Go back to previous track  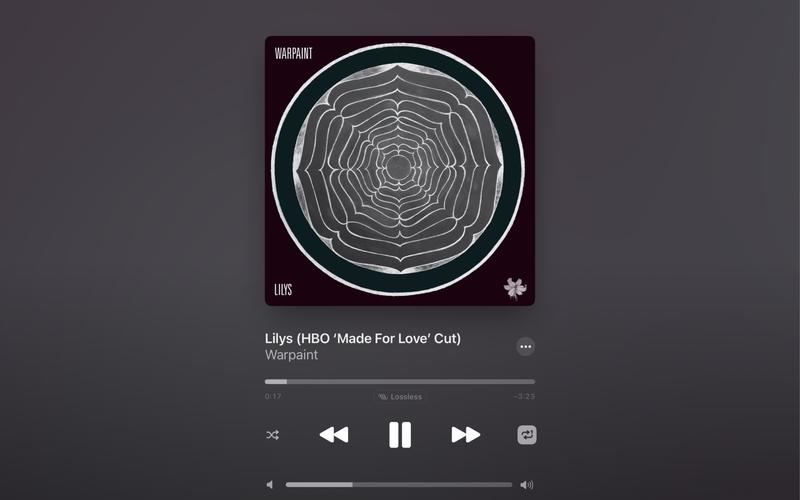[334, 435]
